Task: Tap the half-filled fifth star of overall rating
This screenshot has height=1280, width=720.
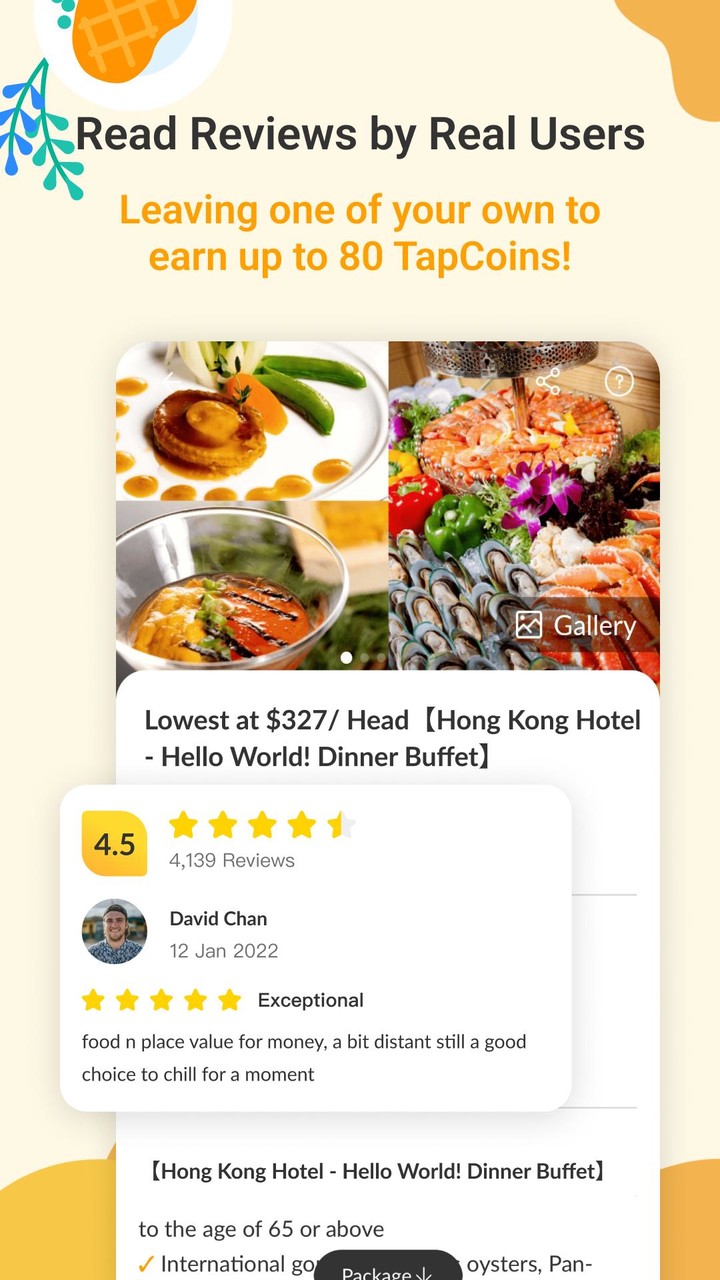Action: point(341,824)
